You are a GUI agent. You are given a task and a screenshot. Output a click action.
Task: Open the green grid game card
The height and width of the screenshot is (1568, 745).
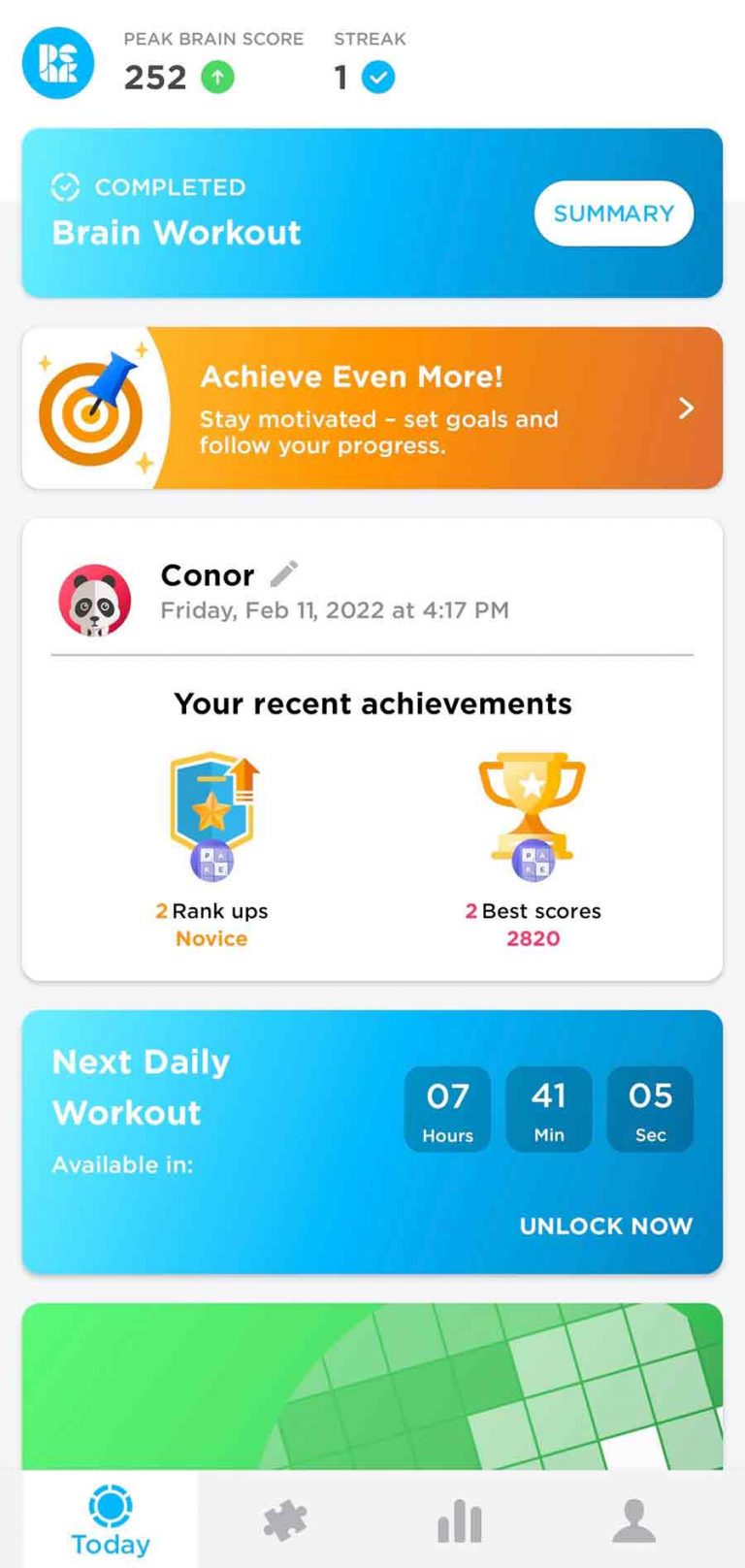372,1386
